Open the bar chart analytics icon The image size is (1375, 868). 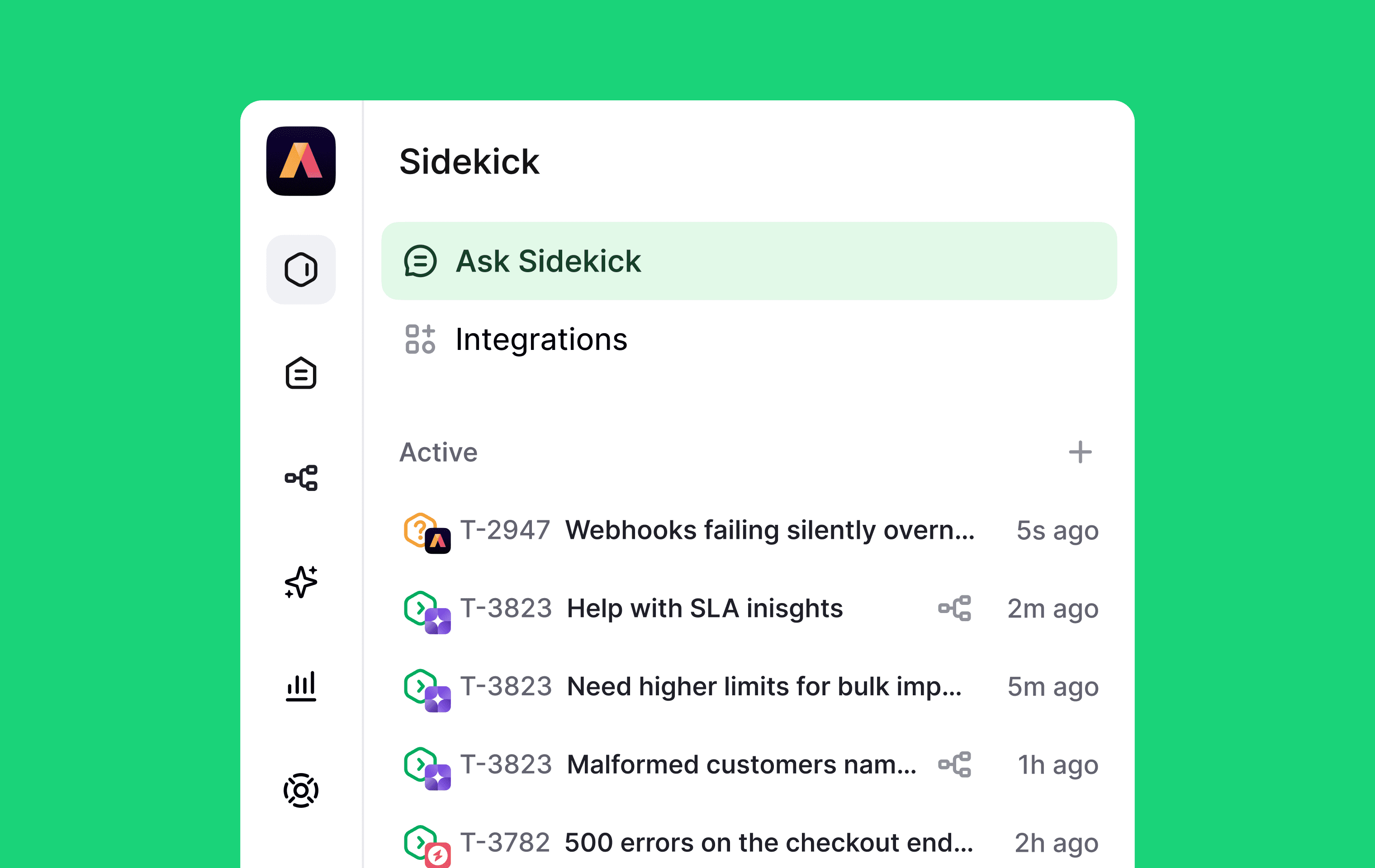[x=301, y=686]
